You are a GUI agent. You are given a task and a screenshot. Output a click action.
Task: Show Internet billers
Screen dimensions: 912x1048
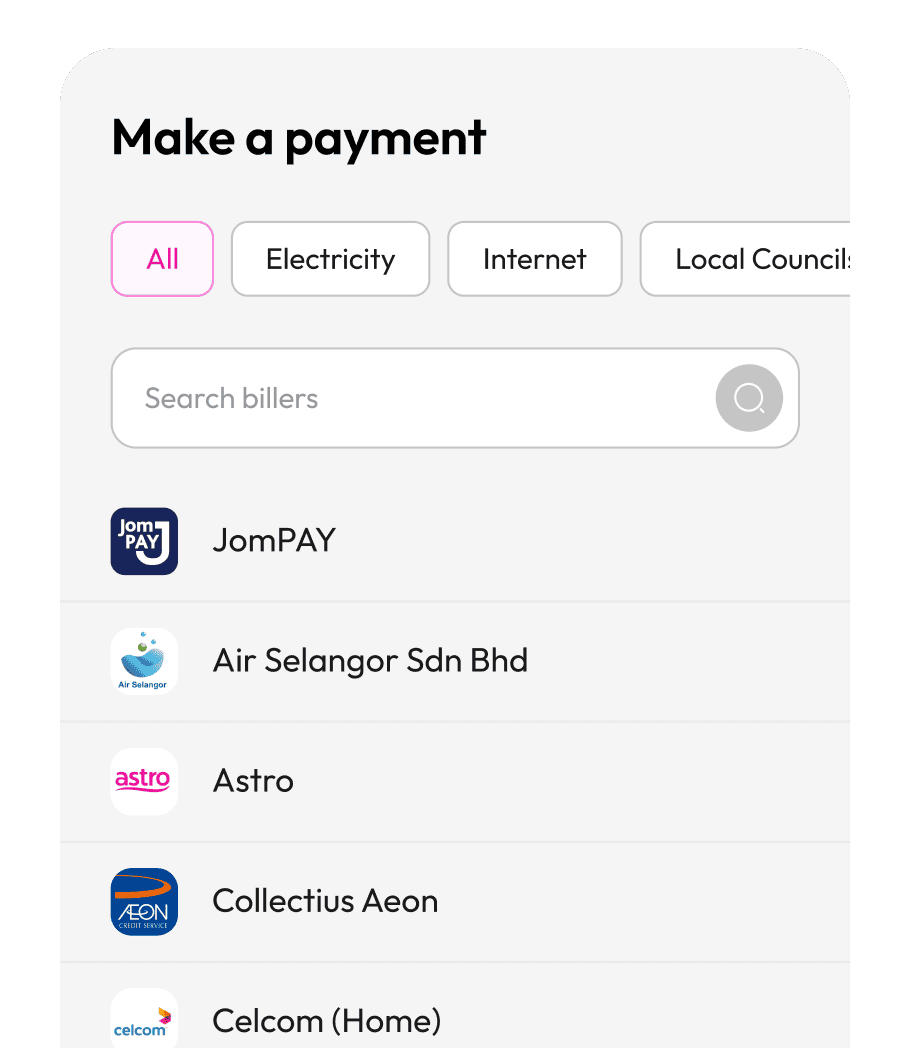tap(534, 259)
